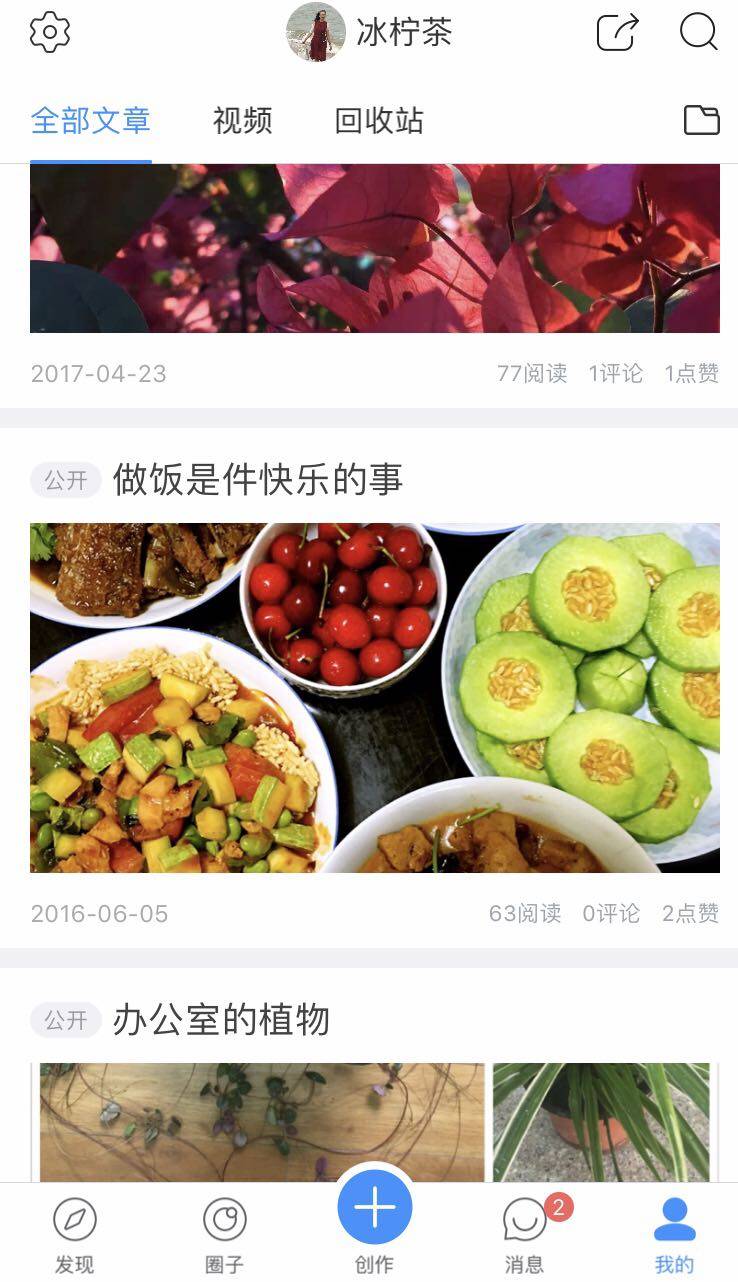
Task: Open the folder icon beside the tabs
Action: 701,120
